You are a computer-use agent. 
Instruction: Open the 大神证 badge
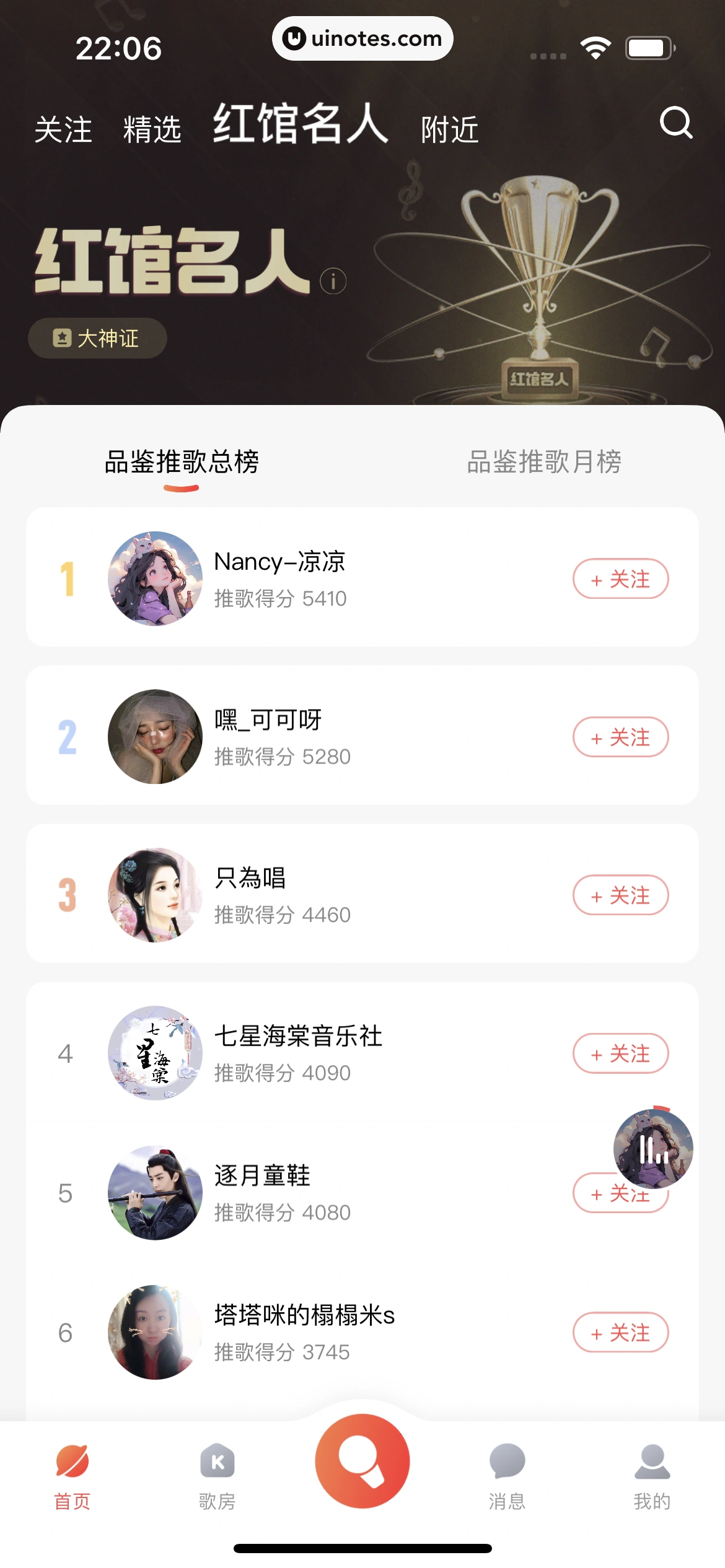tap(97, 338)
